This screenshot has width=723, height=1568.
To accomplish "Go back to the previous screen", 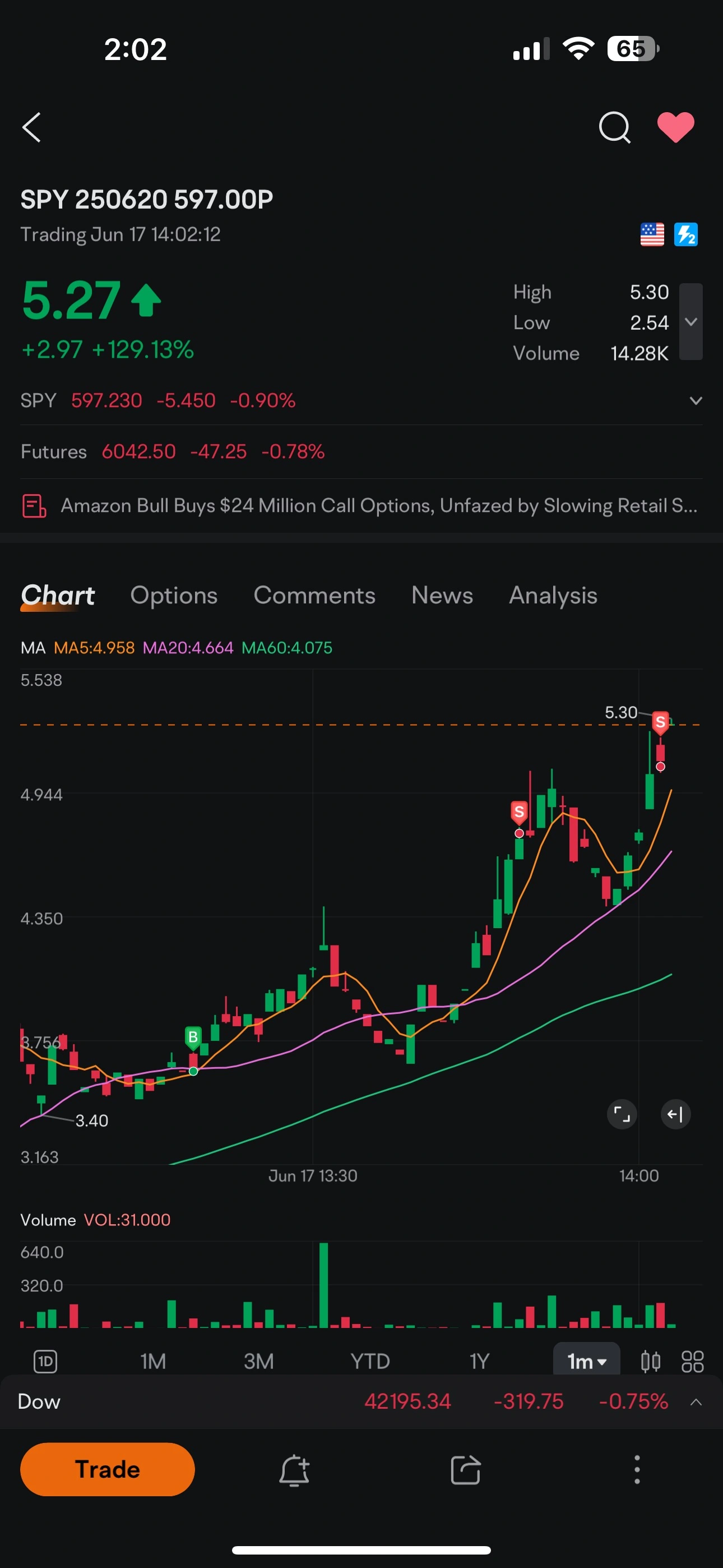I will tap(31, 127).
